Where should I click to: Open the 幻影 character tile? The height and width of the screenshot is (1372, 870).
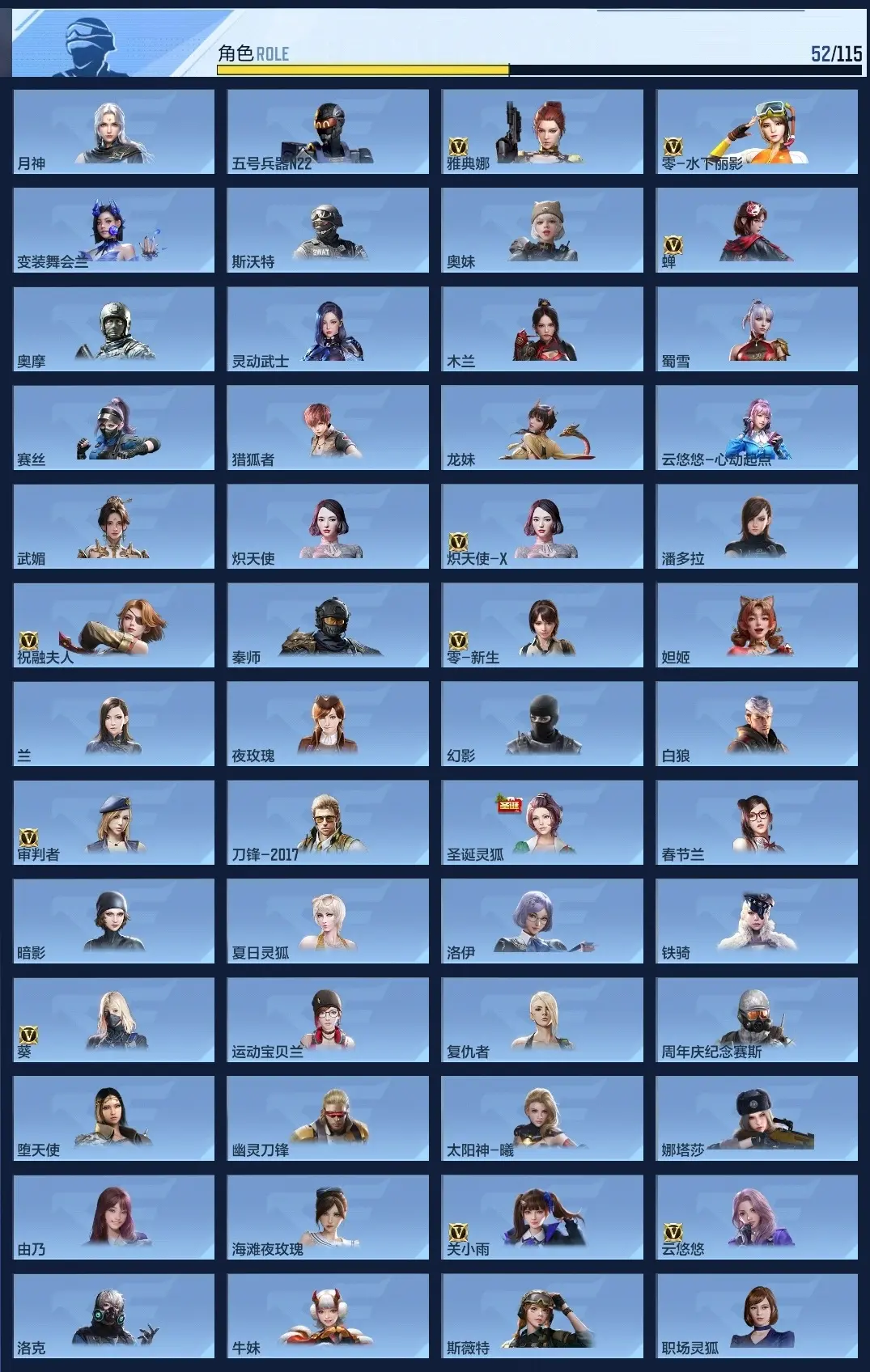(541, 724)
